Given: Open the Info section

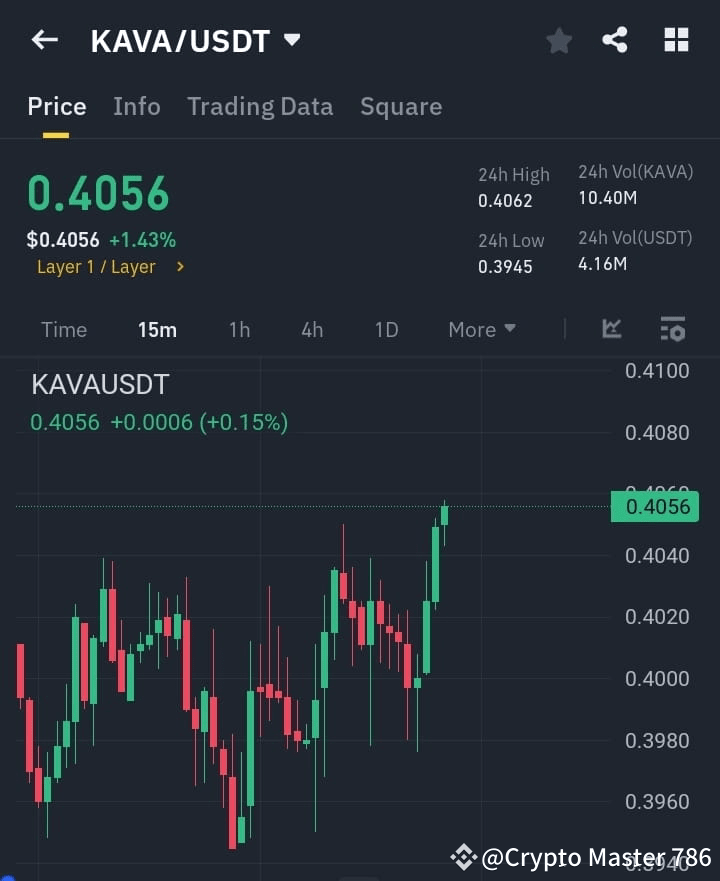Looking at the screenshot, I should pyautogui.click(x=136, y=106).
